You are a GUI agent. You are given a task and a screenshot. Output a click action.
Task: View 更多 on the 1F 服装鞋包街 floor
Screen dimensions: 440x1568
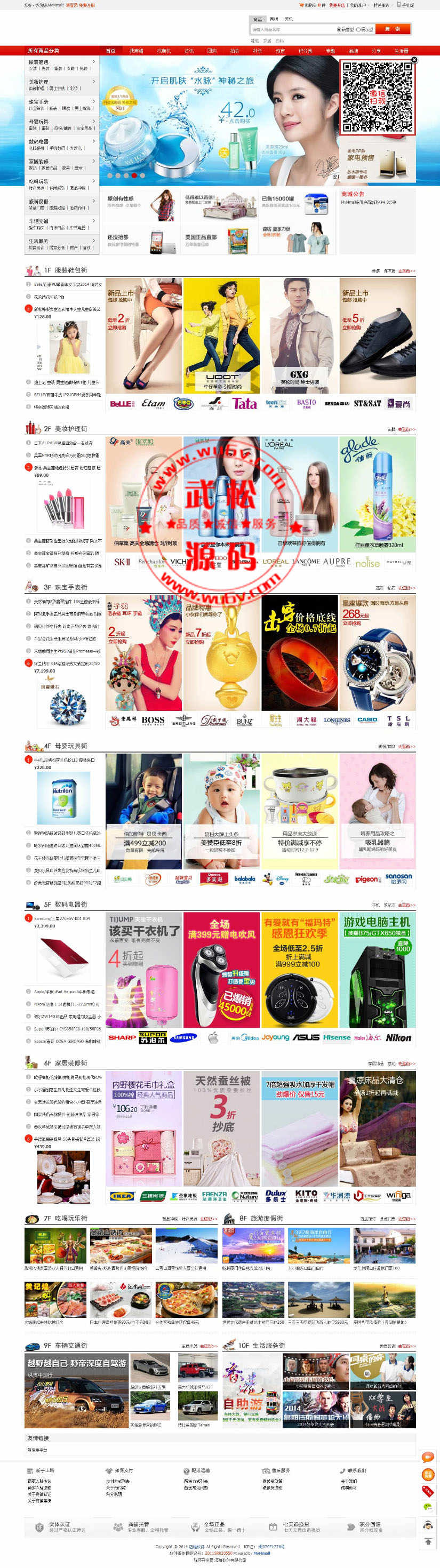pos(407,271)
